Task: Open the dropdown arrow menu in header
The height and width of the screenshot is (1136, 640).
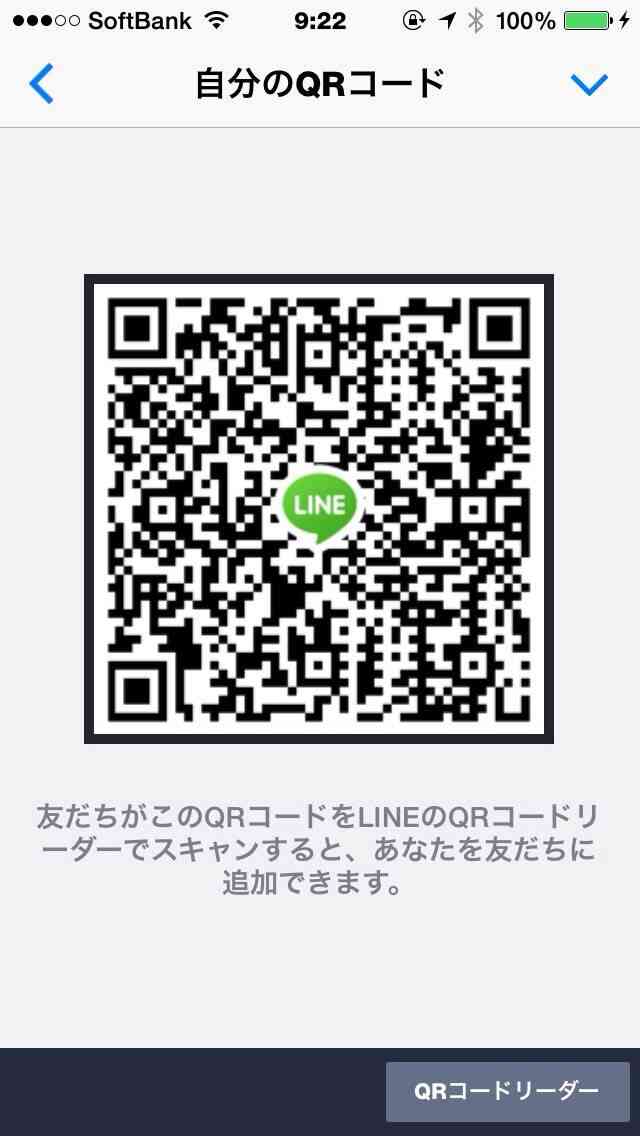Action: pyautogui.click(x=589, y=85)
